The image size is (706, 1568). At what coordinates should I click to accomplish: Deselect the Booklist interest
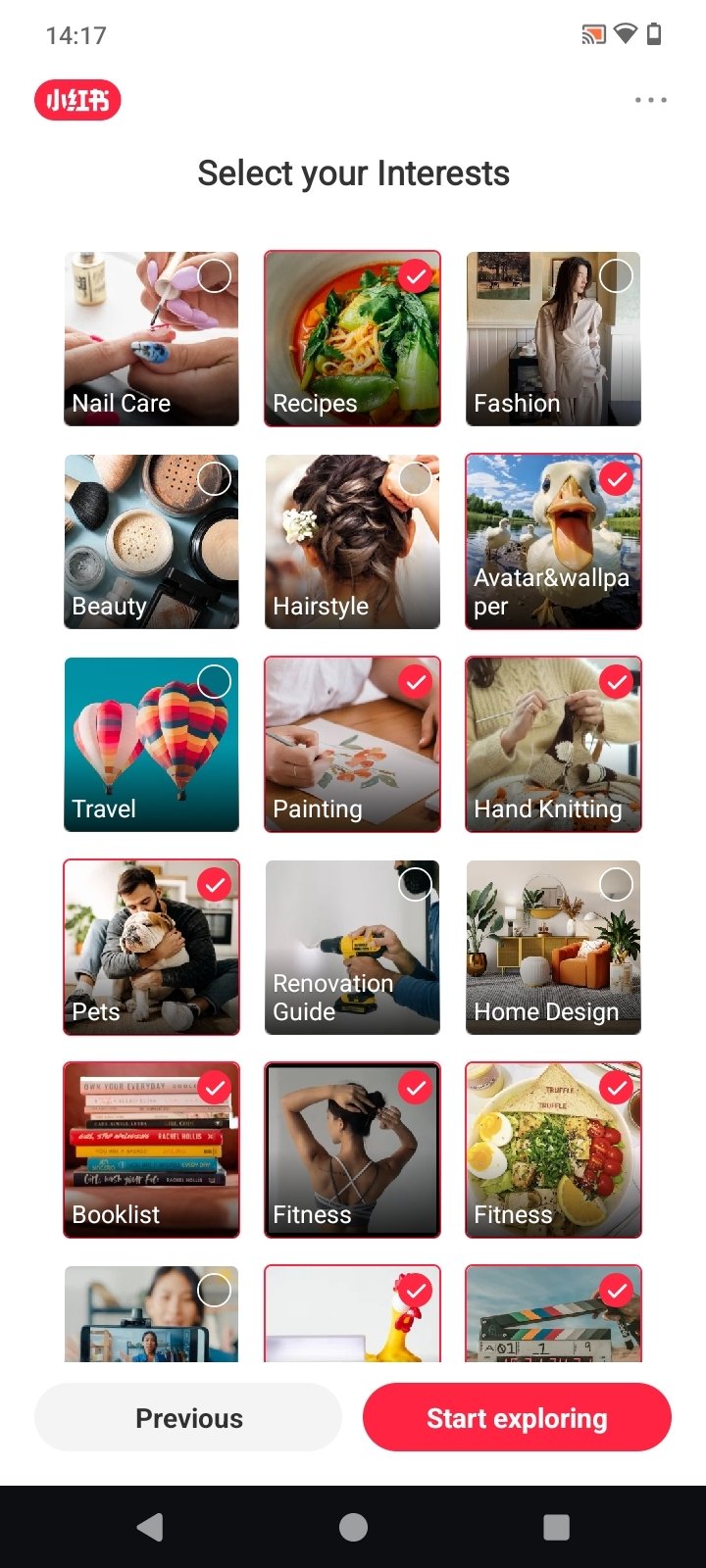point(152,1150)
